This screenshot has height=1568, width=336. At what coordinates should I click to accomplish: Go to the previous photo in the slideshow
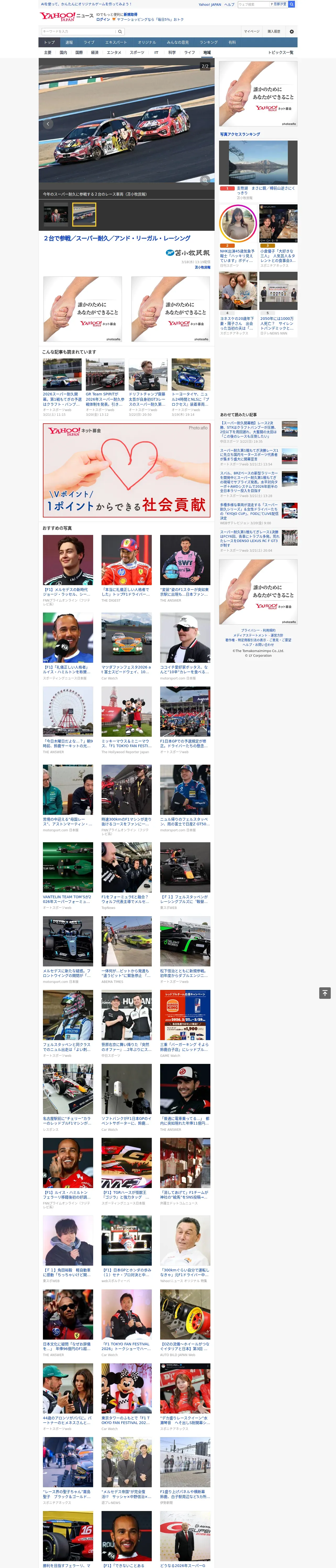pyautogui.click(x=48, y=124)
